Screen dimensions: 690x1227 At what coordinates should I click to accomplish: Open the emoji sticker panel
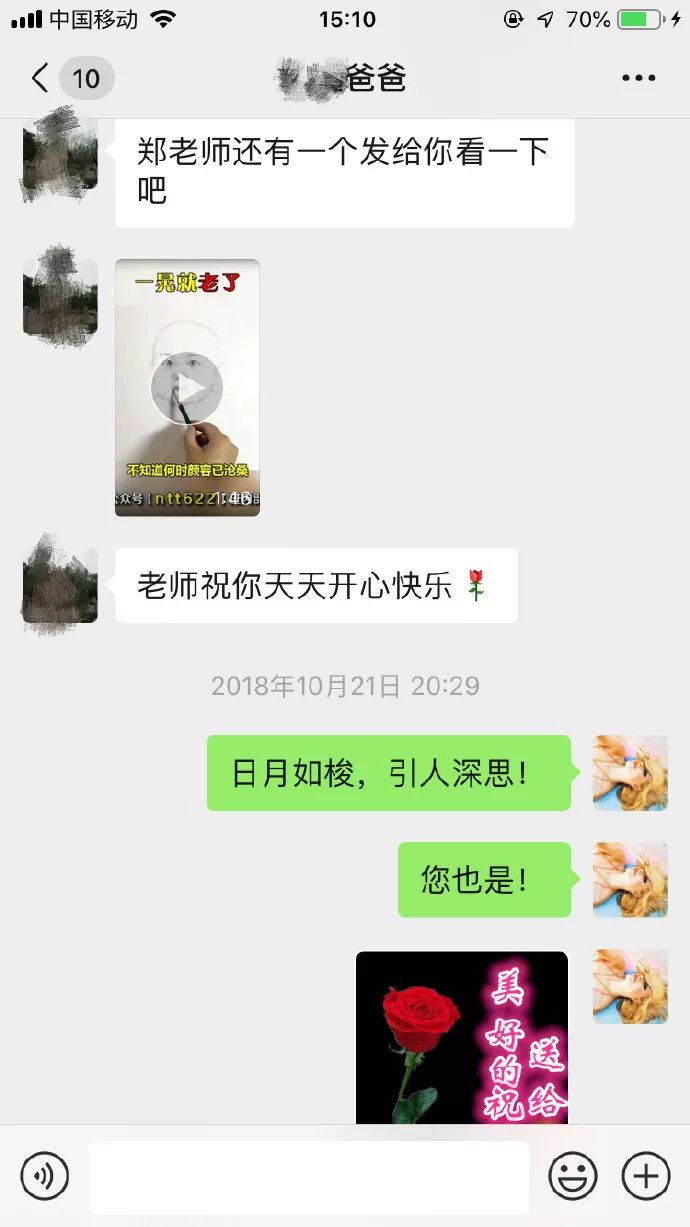573,1176
